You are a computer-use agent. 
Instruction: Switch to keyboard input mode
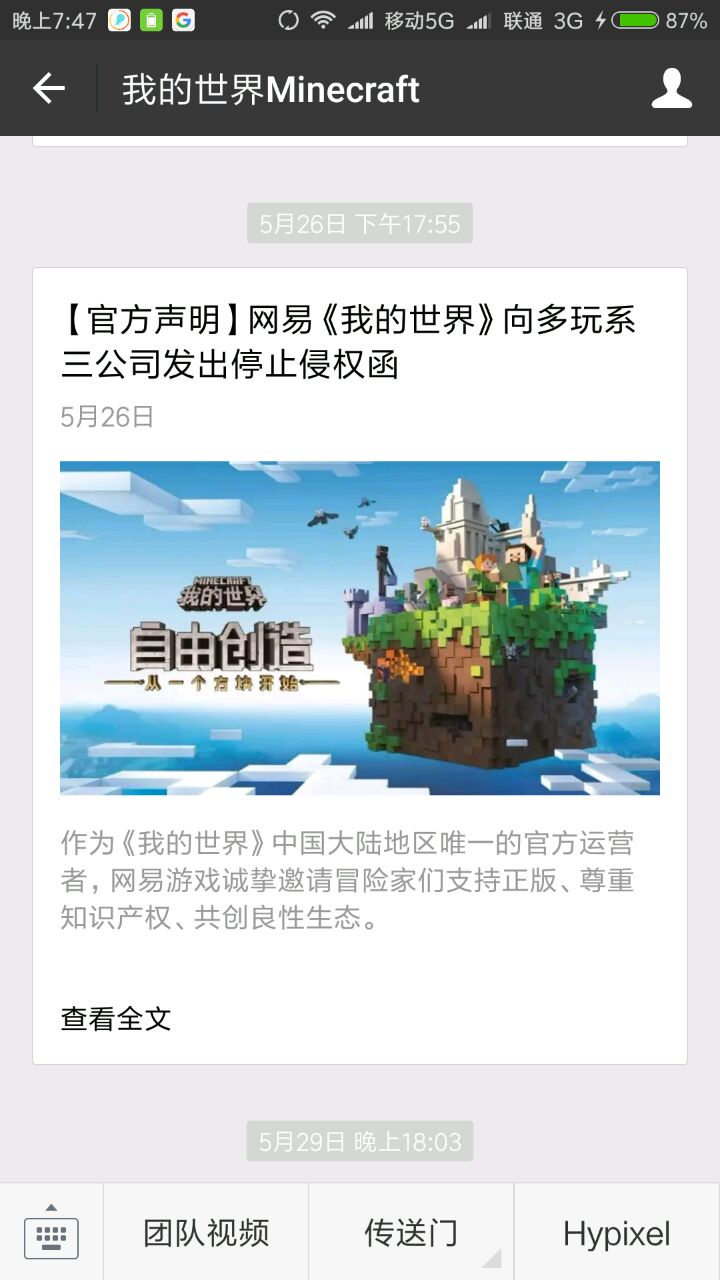click(51, 1232)
